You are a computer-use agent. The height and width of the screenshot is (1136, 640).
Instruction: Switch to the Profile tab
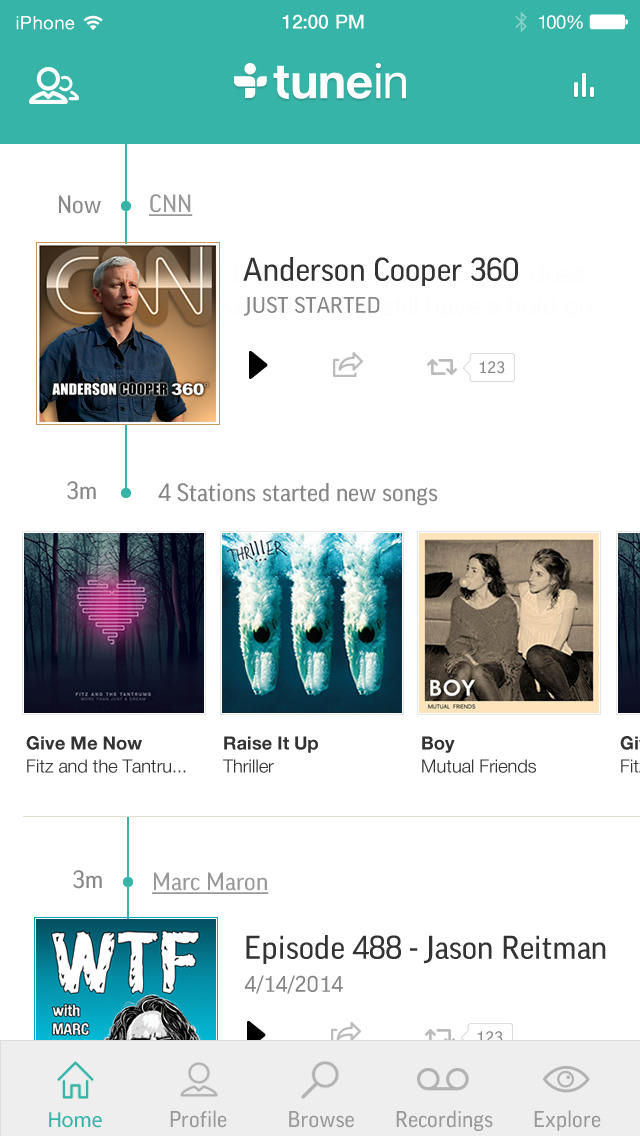click(198, 1094)
